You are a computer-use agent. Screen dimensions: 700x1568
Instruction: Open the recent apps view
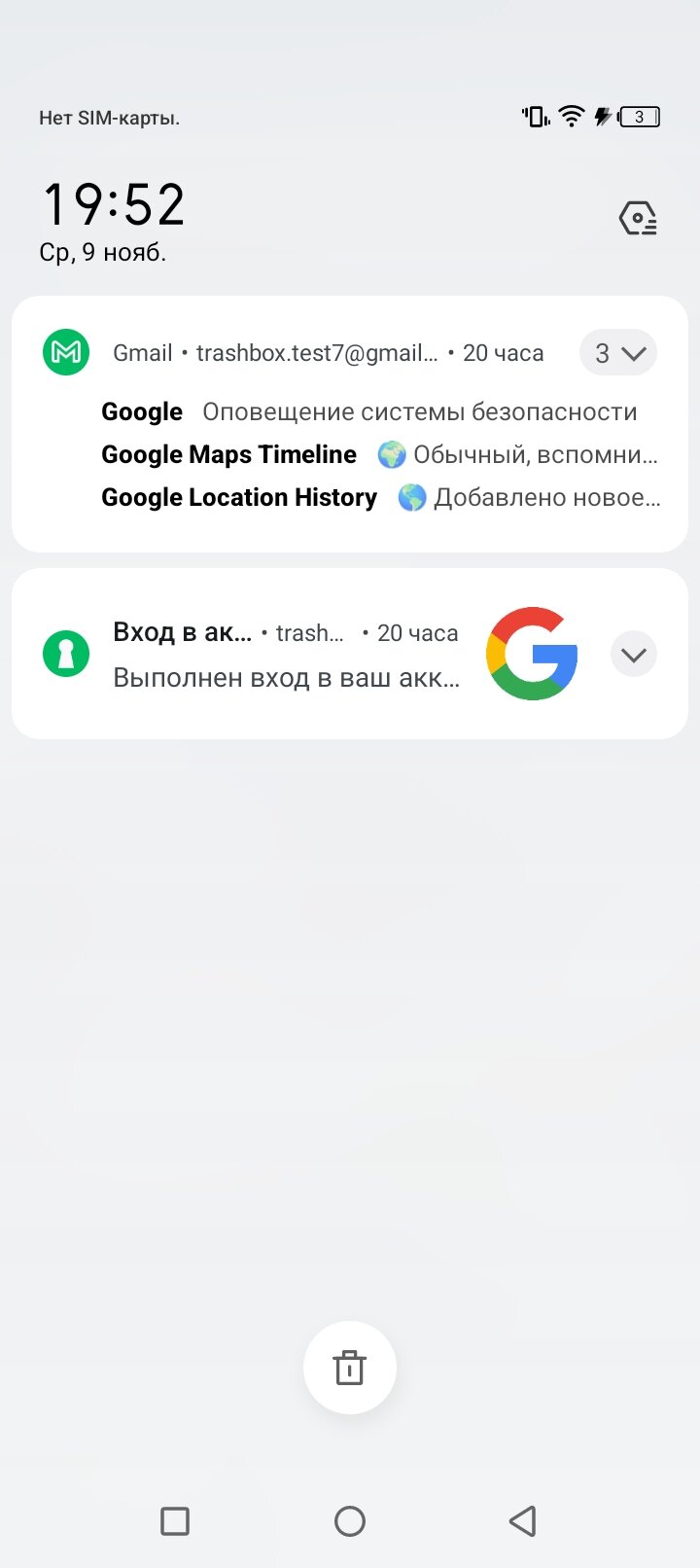[175, 1521]
